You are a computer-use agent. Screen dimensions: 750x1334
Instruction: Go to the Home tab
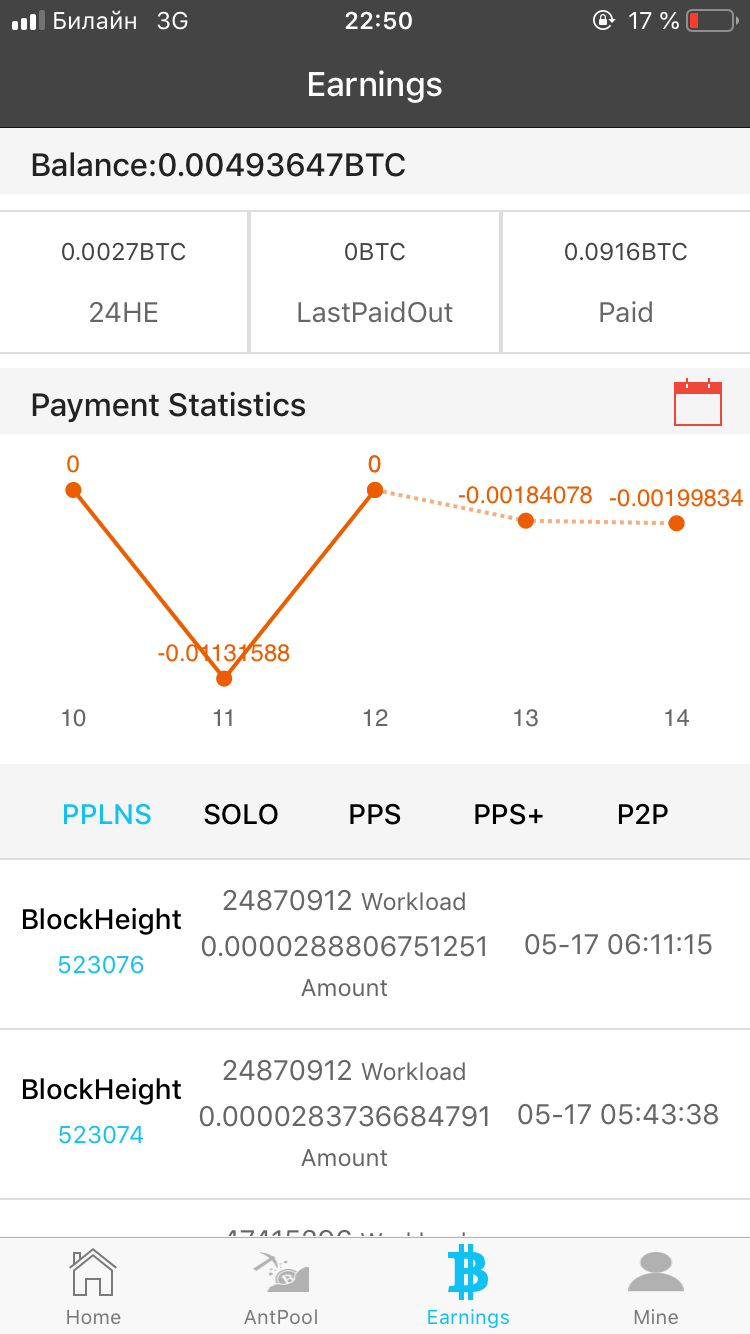coord(93,1286)
